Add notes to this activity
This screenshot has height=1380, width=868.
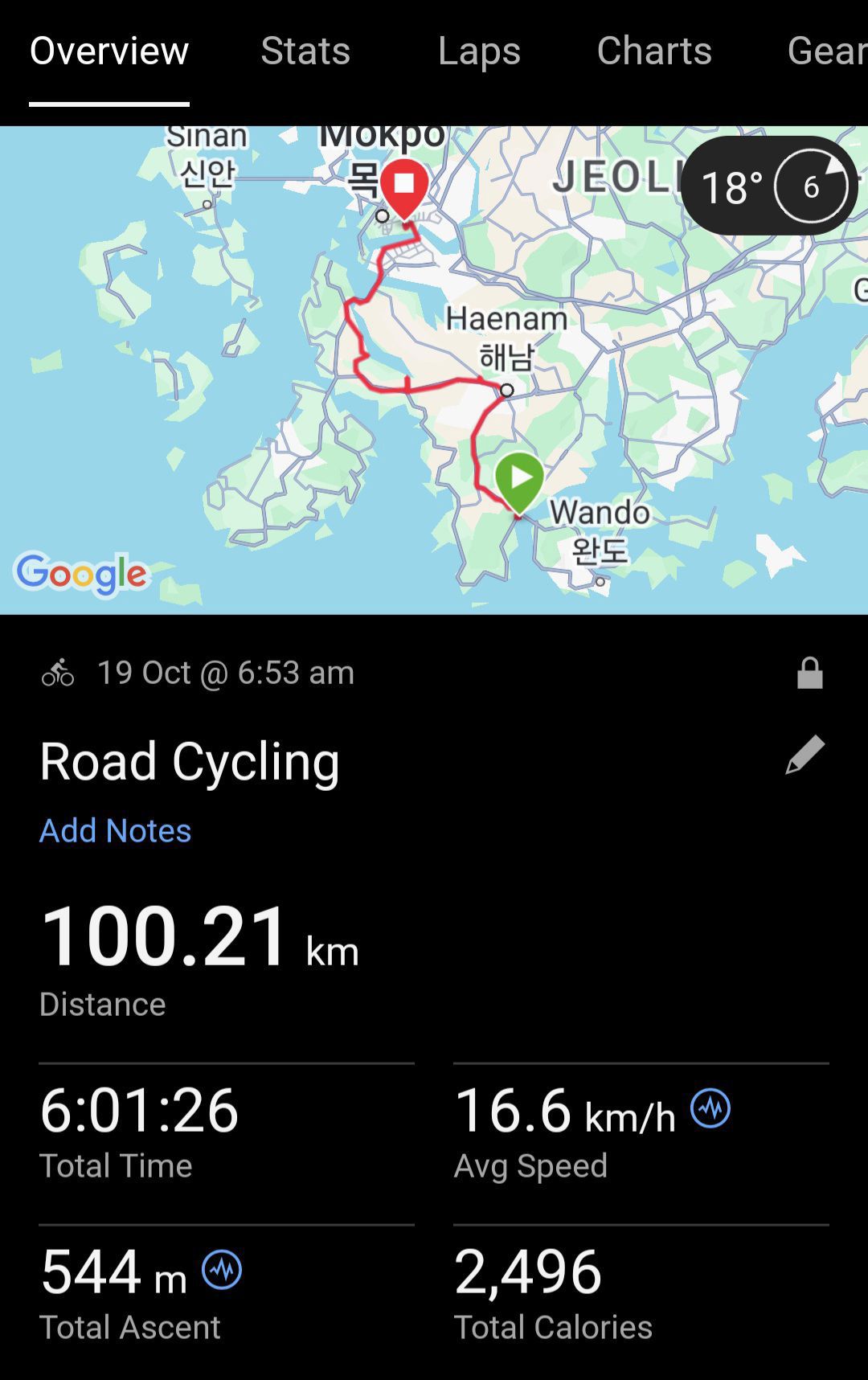[x=115, y=830]
